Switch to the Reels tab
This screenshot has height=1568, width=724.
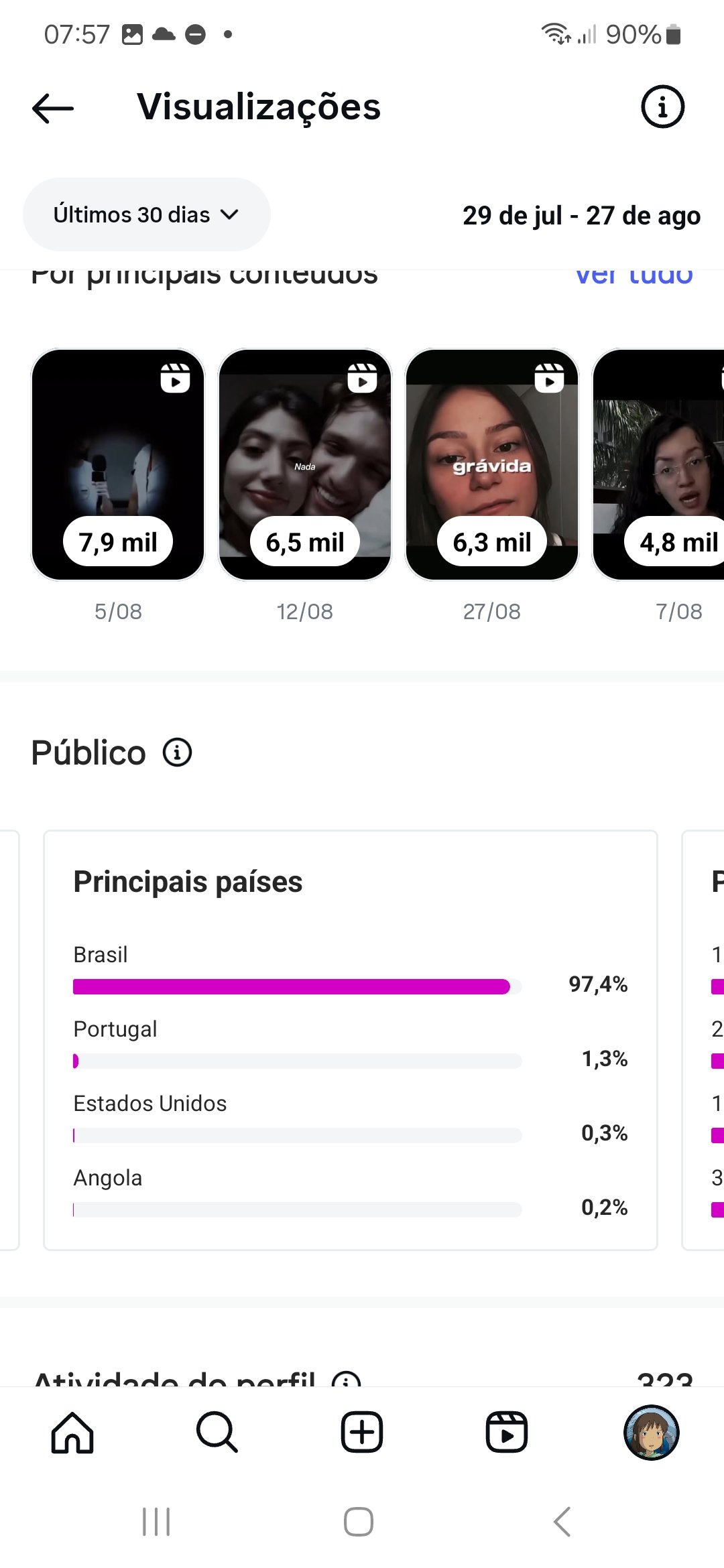coord(507,1433)
